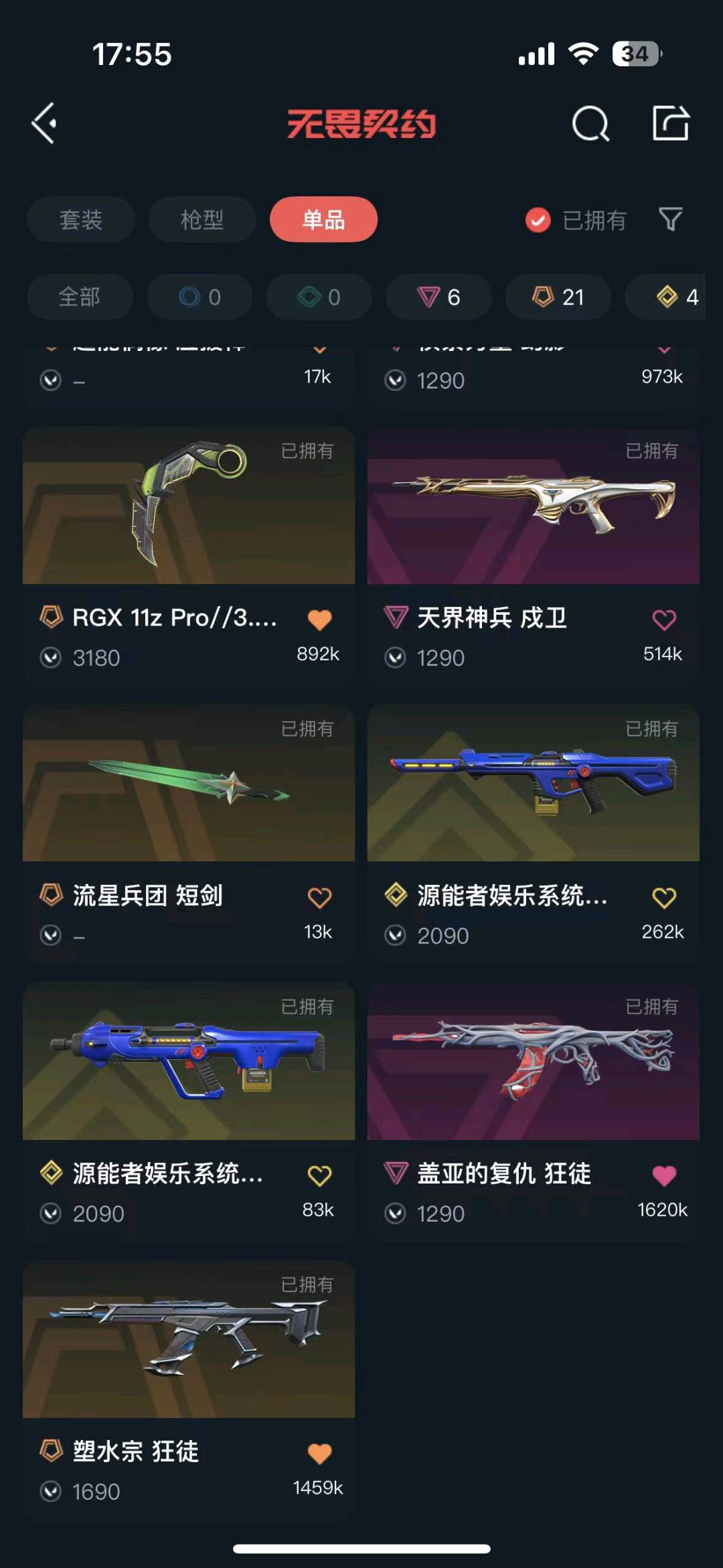Like the 天界神兵 戍卫 skin
The height and width of the screenshot is (1568, 723).
tap(663, 620)
